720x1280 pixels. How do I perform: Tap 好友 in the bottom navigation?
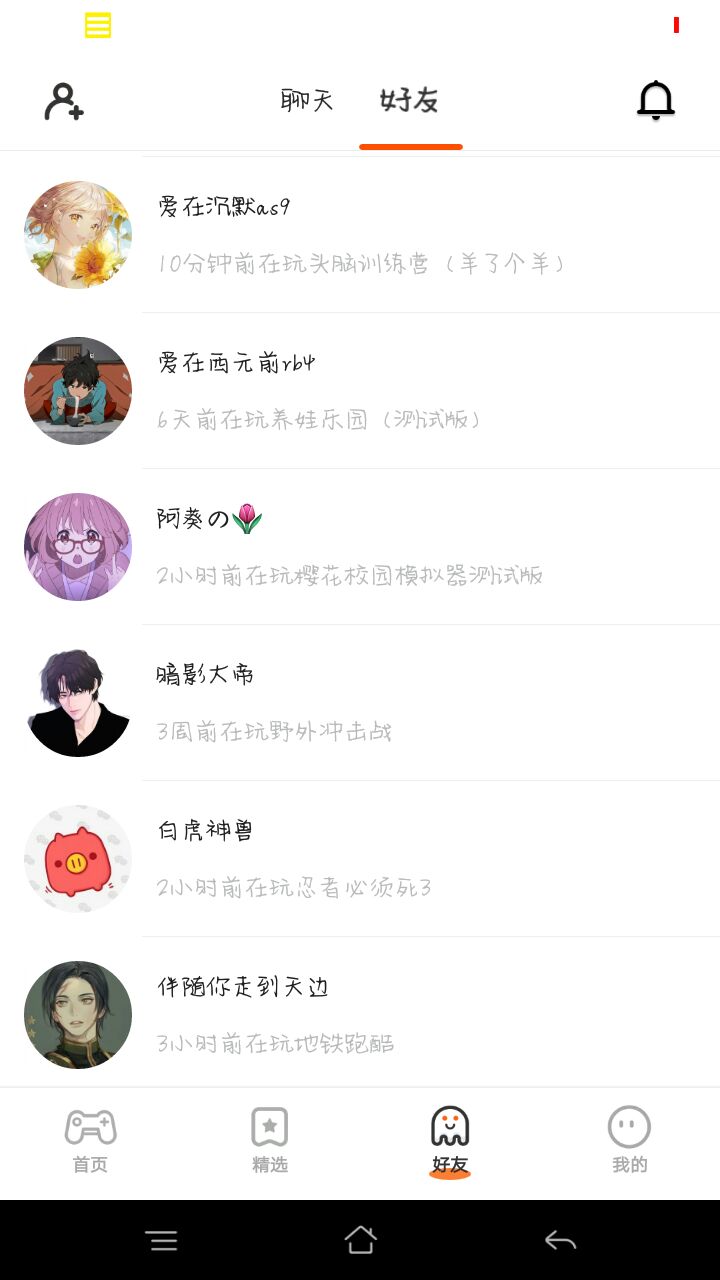[450, 1141]
